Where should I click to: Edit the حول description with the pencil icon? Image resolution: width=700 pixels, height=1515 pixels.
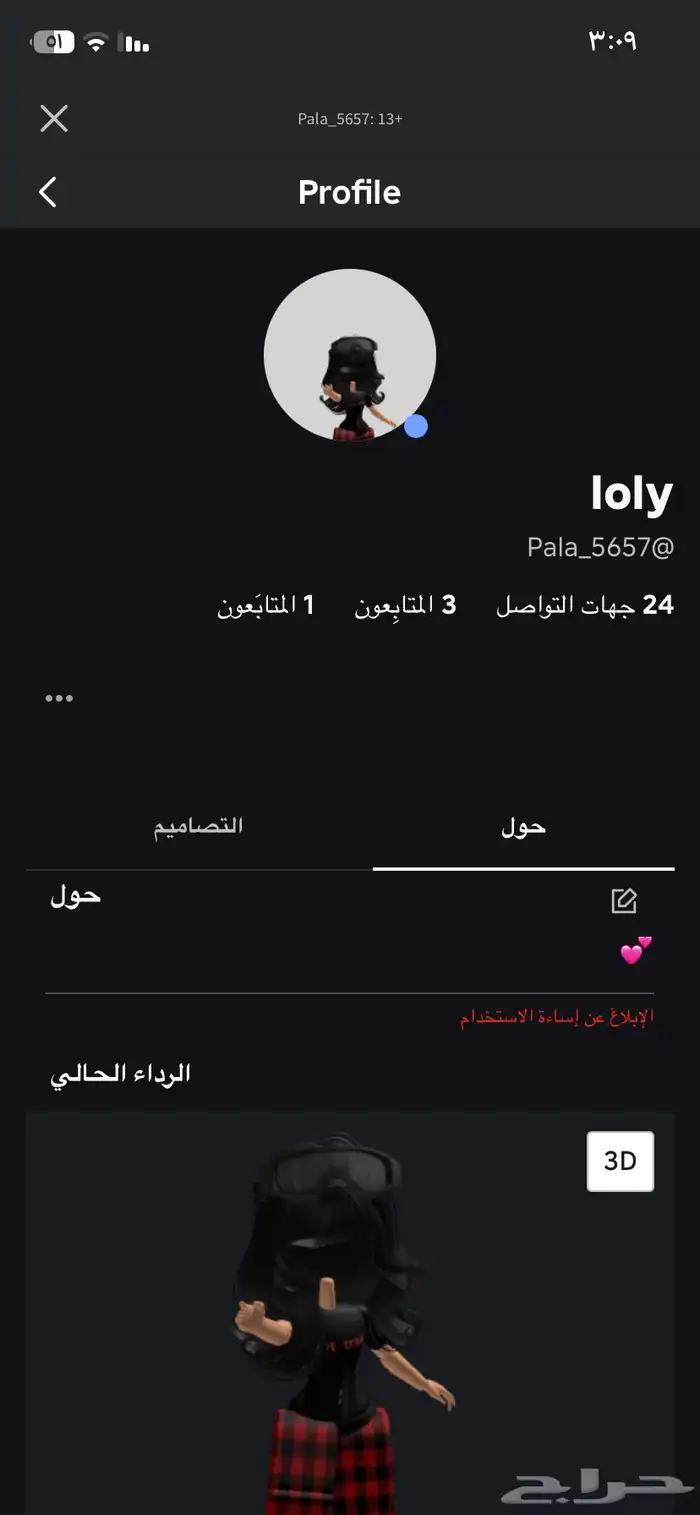624,901
